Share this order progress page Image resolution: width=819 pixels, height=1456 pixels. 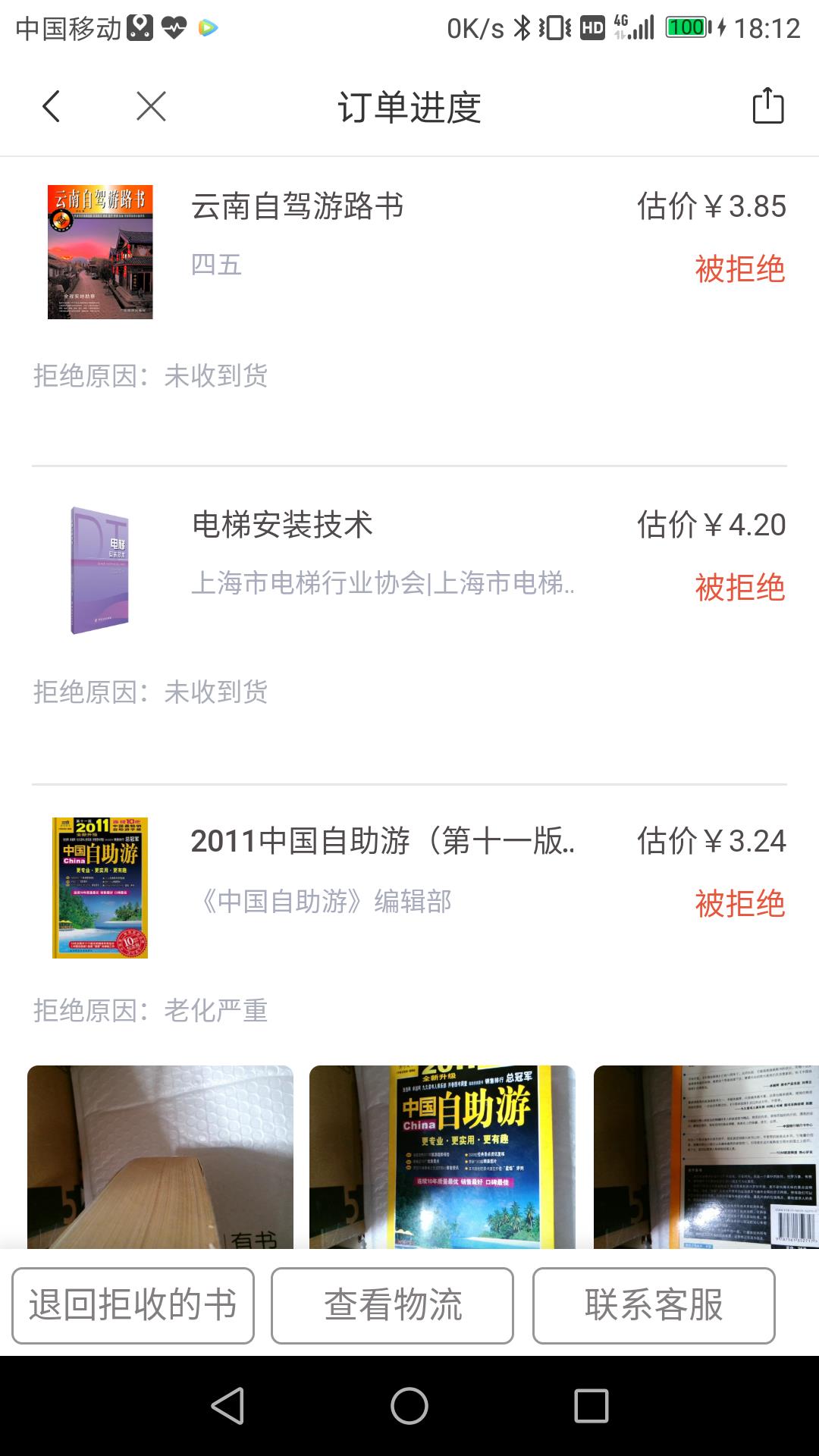click(767, 106)
